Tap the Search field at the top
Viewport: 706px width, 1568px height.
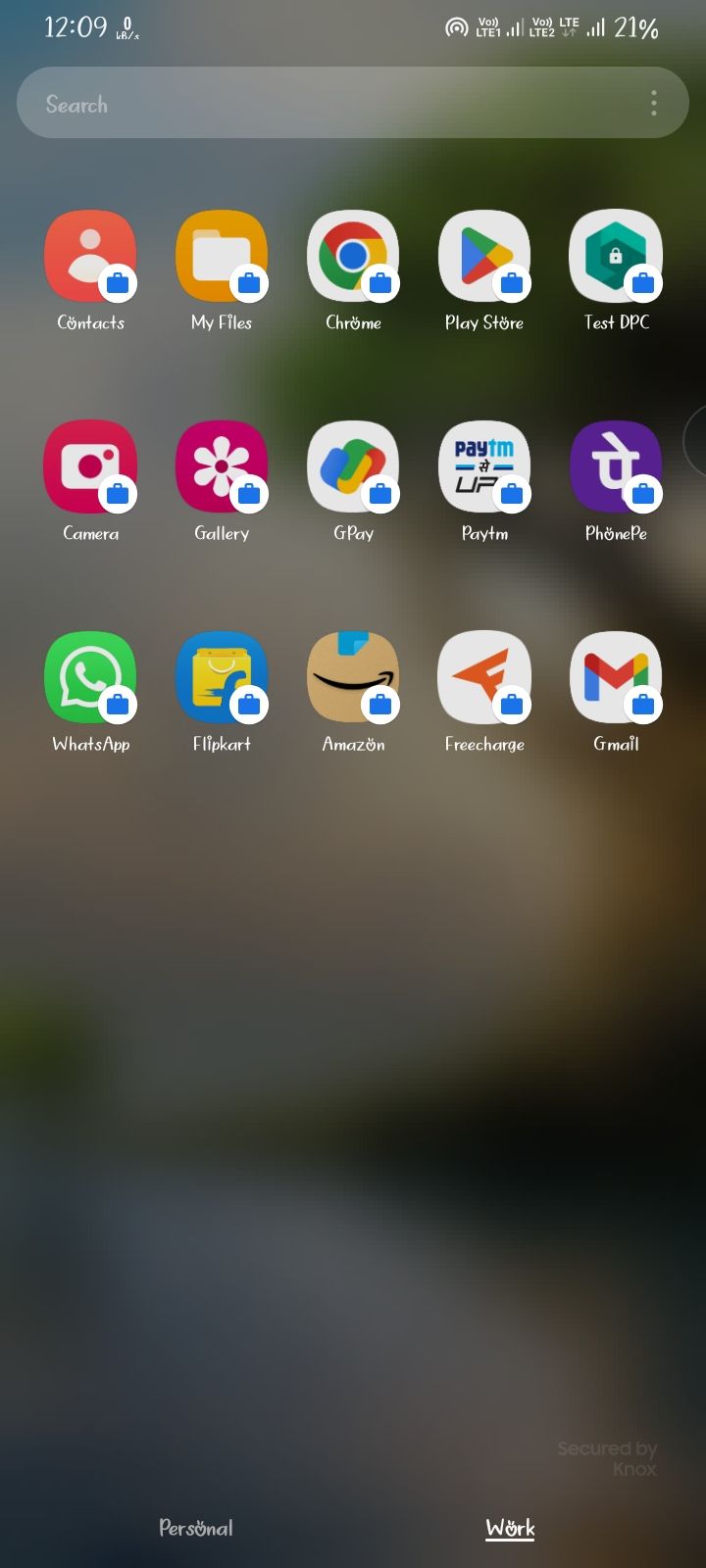[324, 103]
